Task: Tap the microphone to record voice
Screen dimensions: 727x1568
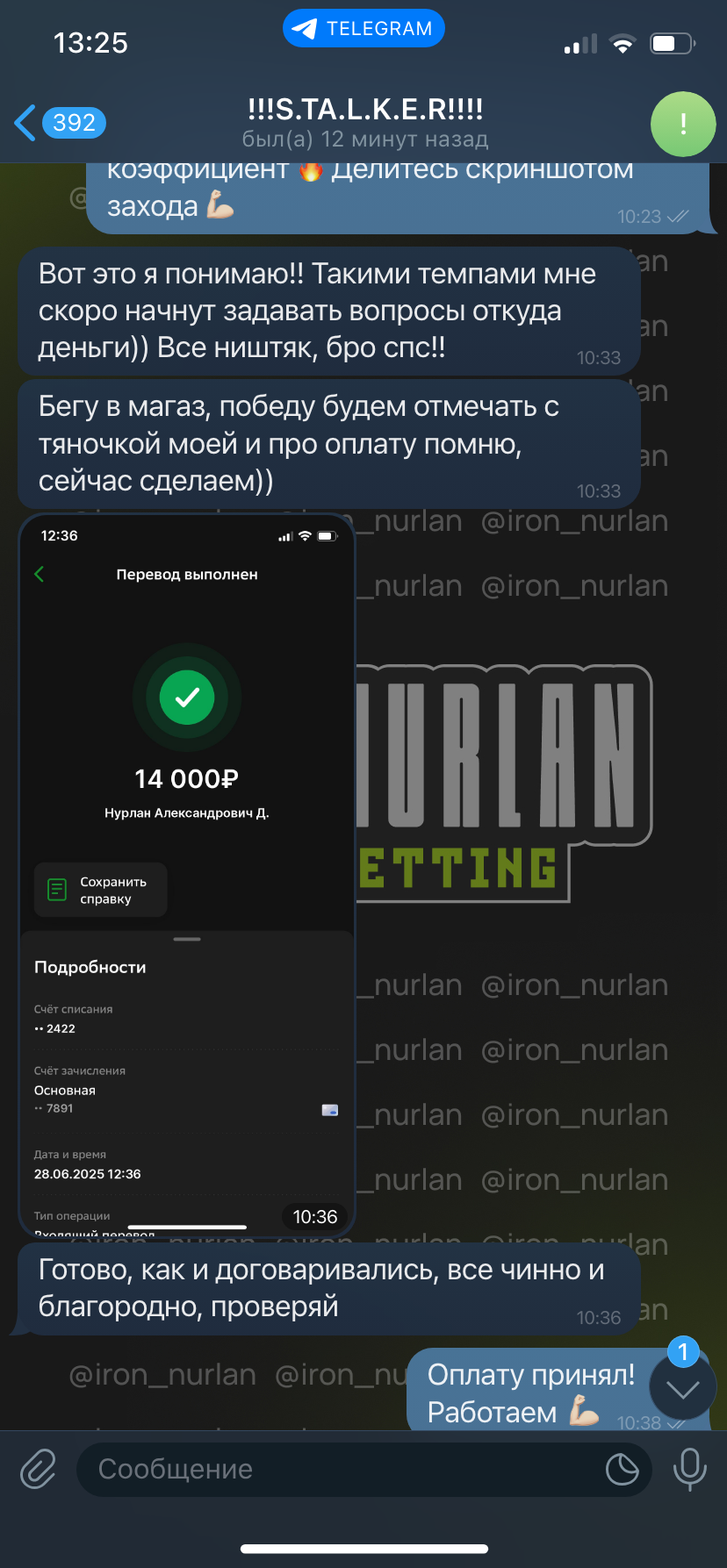Action: [689, 1469]
